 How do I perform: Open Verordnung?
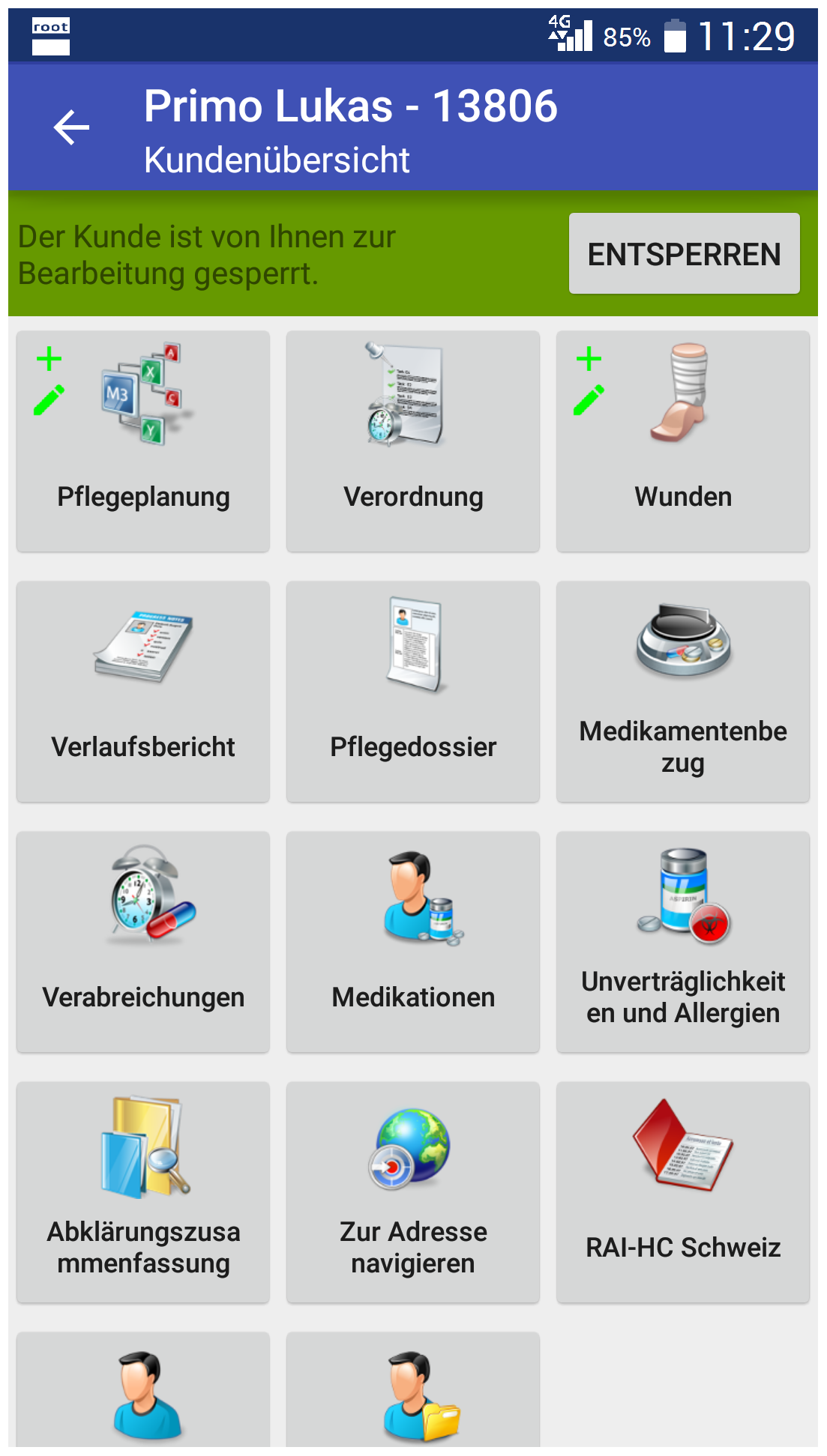413,441
